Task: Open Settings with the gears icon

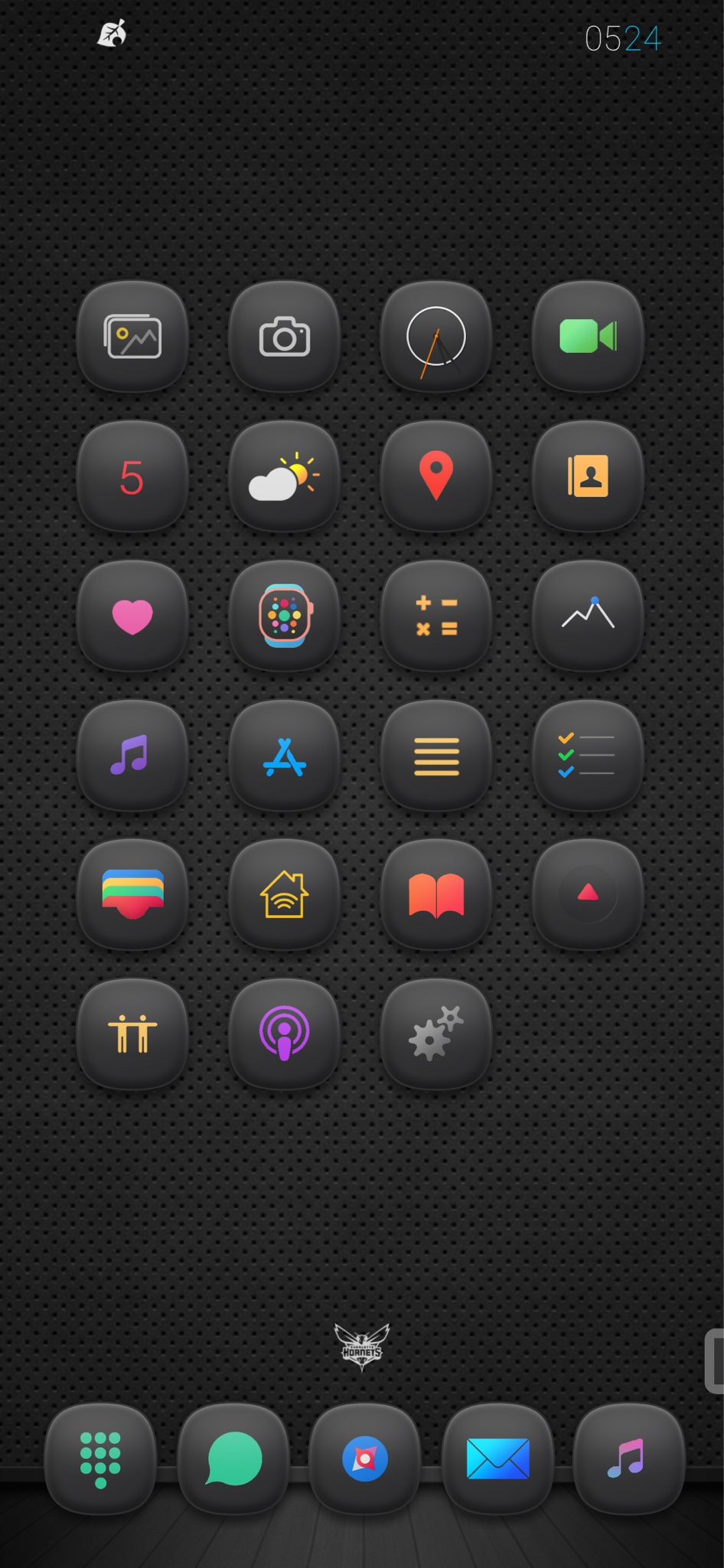Action: point(435,1034)
